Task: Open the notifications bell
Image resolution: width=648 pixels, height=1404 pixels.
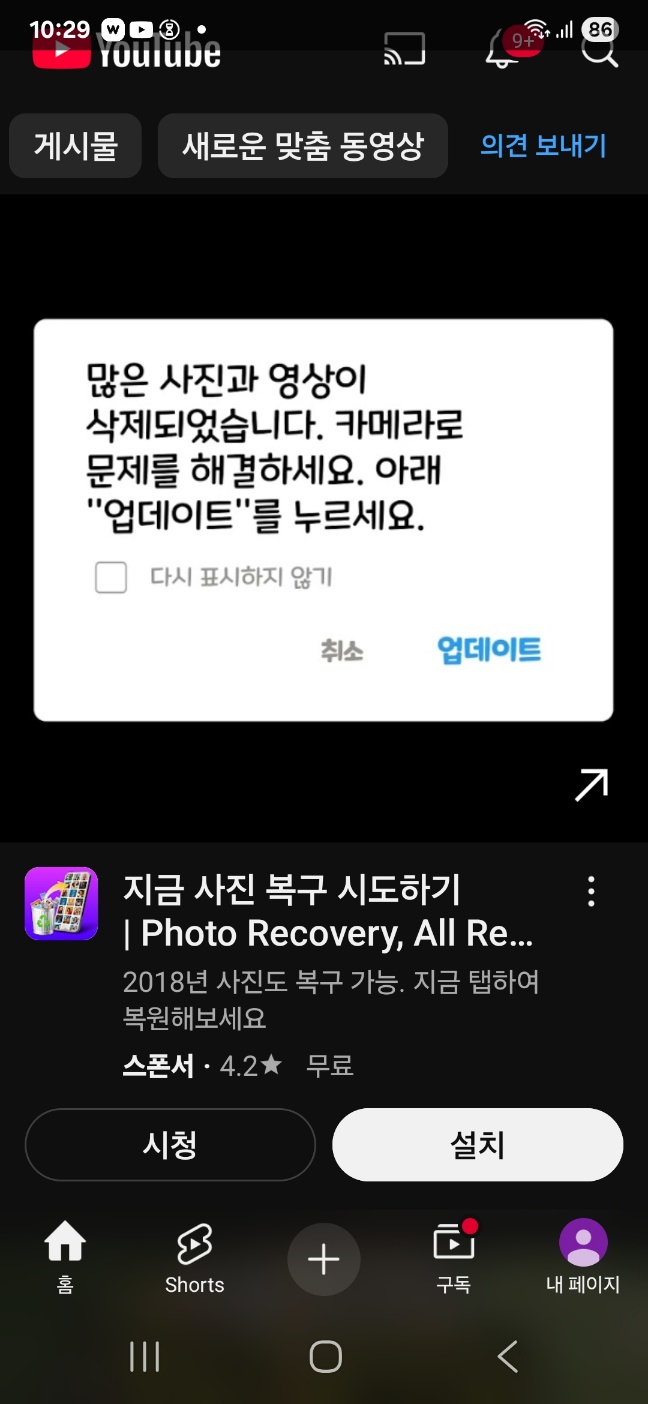Action: click(503, 49)
